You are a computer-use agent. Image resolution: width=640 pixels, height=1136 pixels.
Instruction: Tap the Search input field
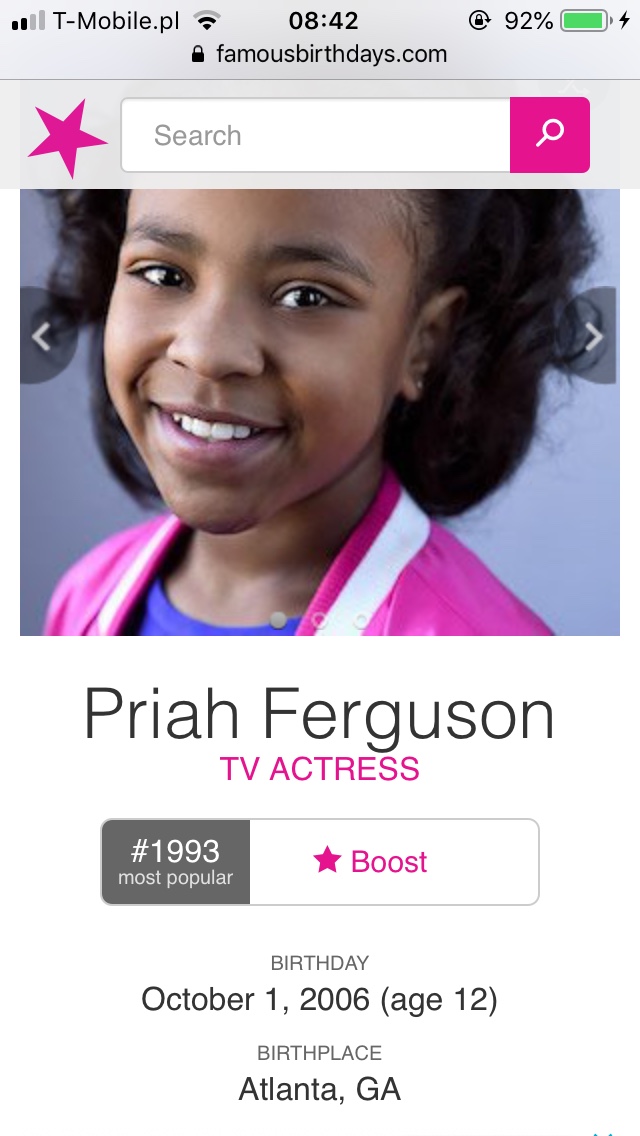pos(315,135)
